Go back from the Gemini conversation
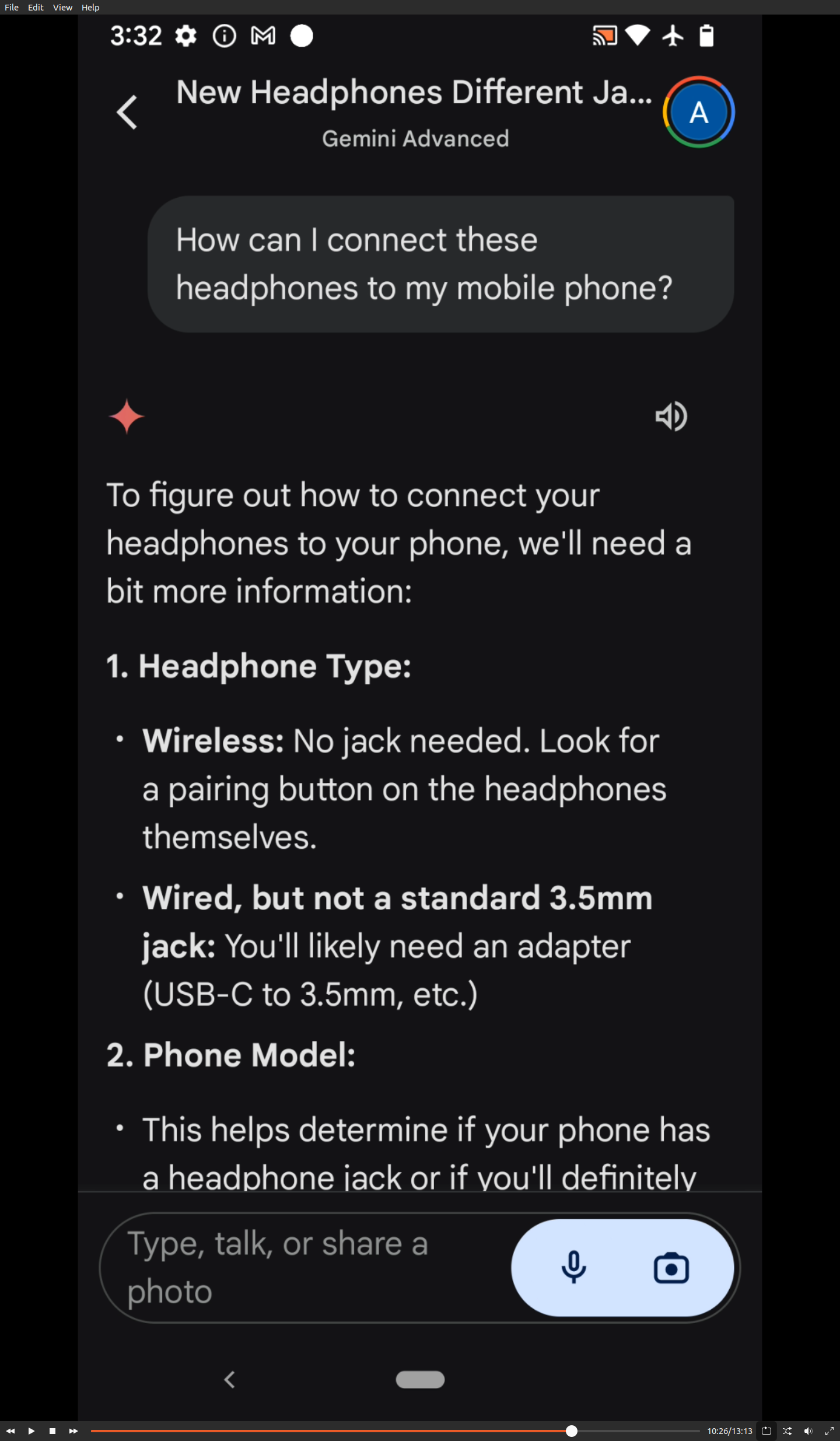 click(x=127, y=112)
